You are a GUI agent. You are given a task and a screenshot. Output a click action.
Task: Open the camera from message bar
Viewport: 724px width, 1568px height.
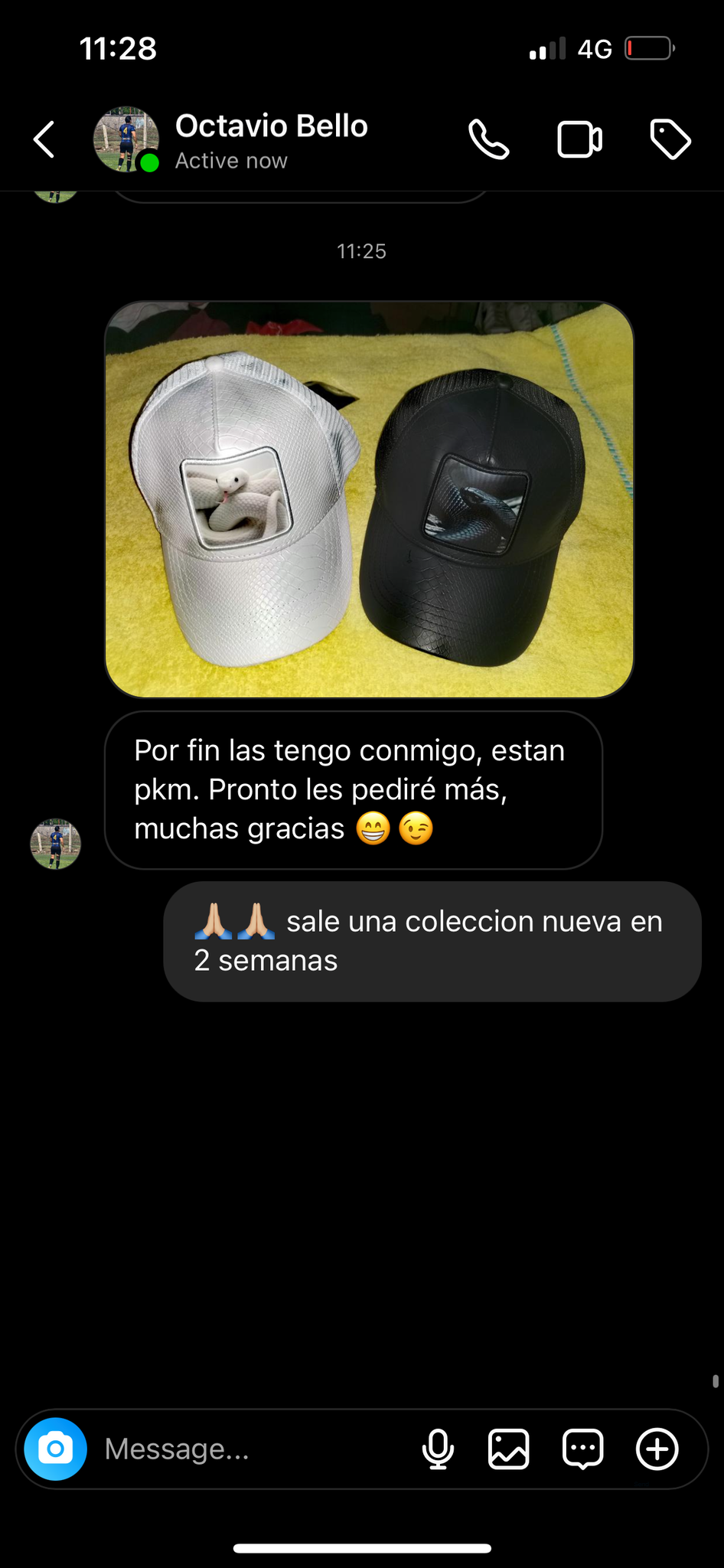55,1449
